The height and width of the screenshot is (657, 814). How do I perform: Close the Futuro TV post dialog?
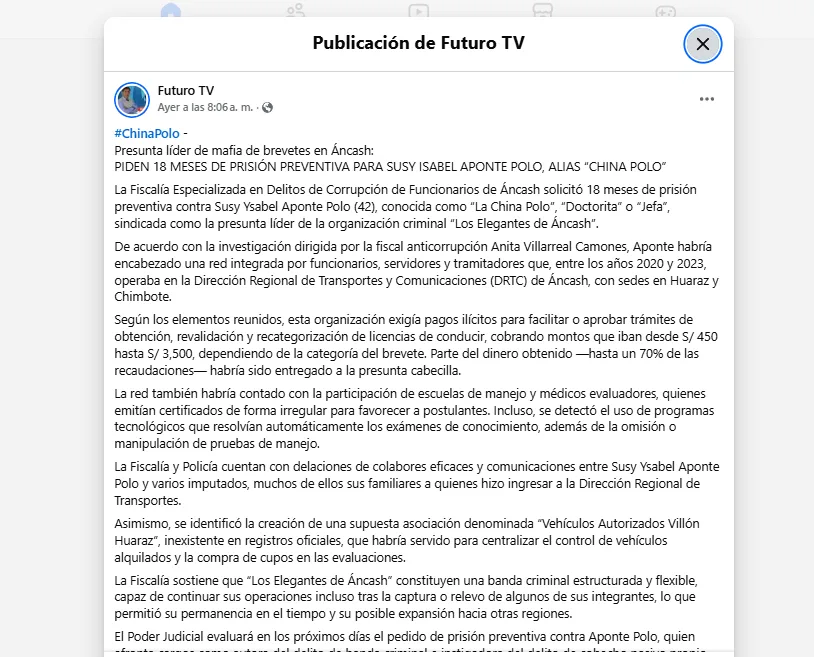pos(702,43)
